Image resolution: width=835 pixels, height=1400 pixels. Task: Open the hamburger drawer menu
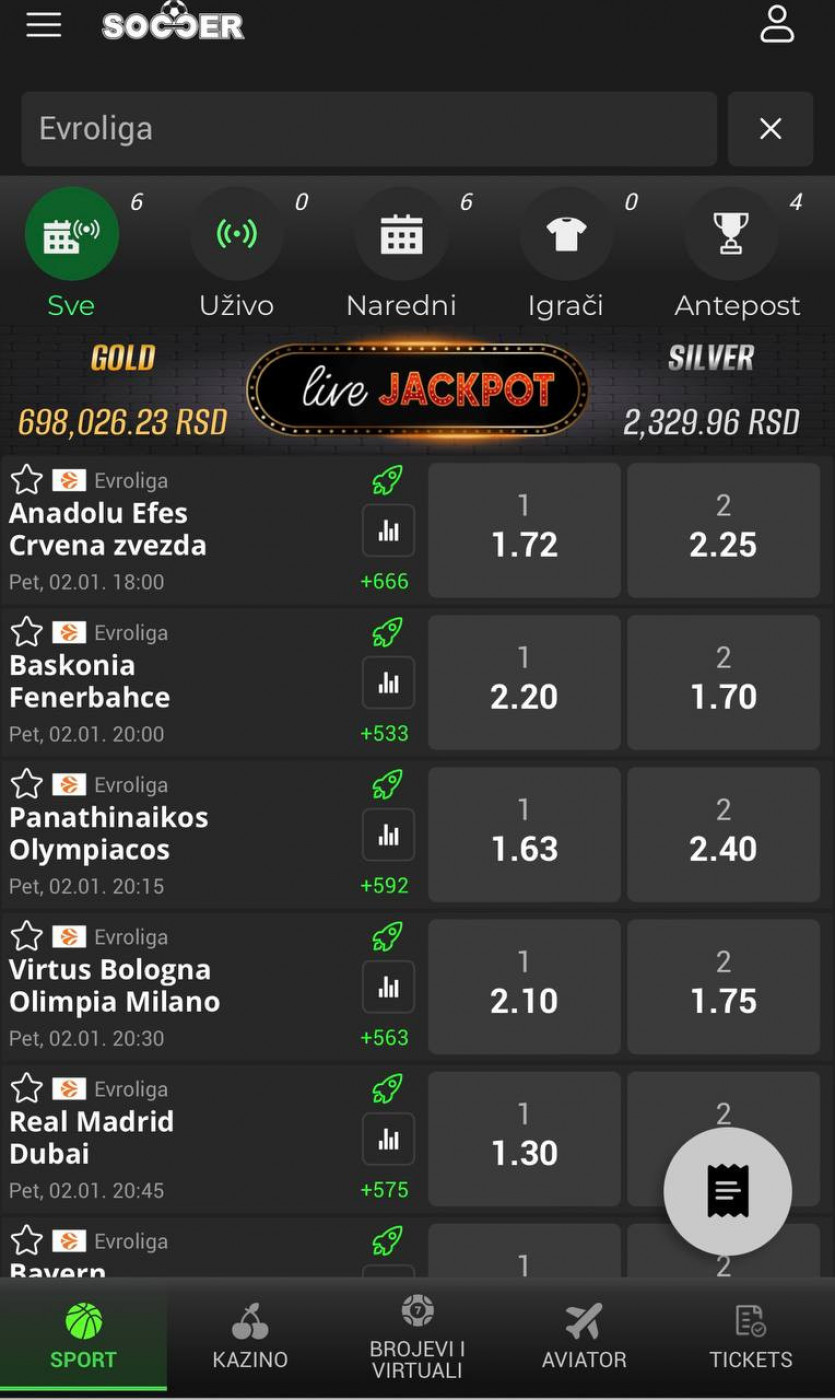point(44,25)
